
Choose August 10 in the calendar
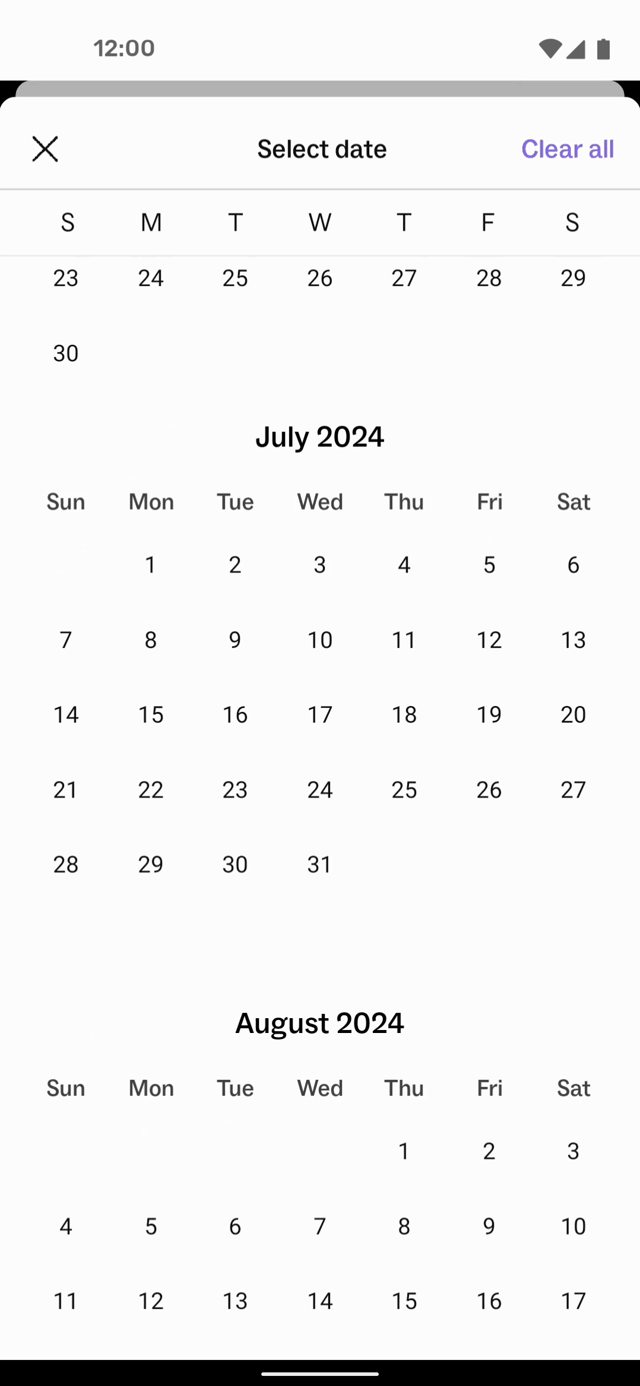click(573, 1226)
